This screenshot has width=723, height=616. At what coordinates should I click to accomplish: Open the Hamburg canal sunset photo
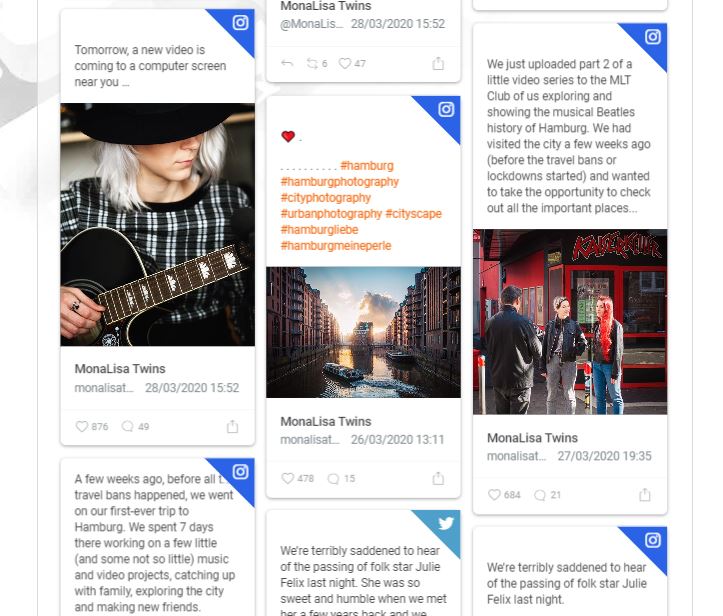(363, 332)
